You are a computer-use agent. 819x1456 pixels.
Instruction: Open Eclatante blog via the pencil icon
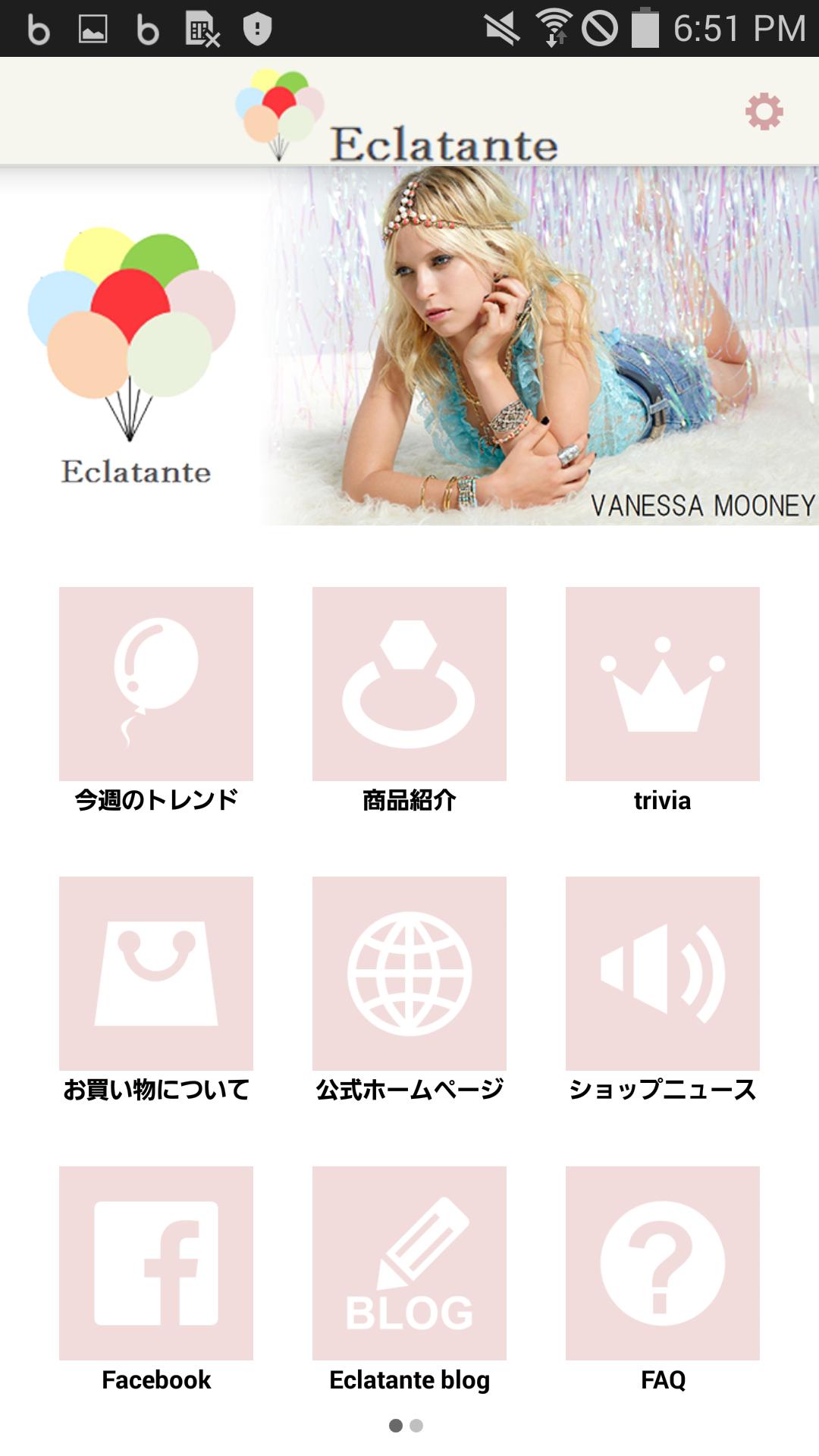409,1261
